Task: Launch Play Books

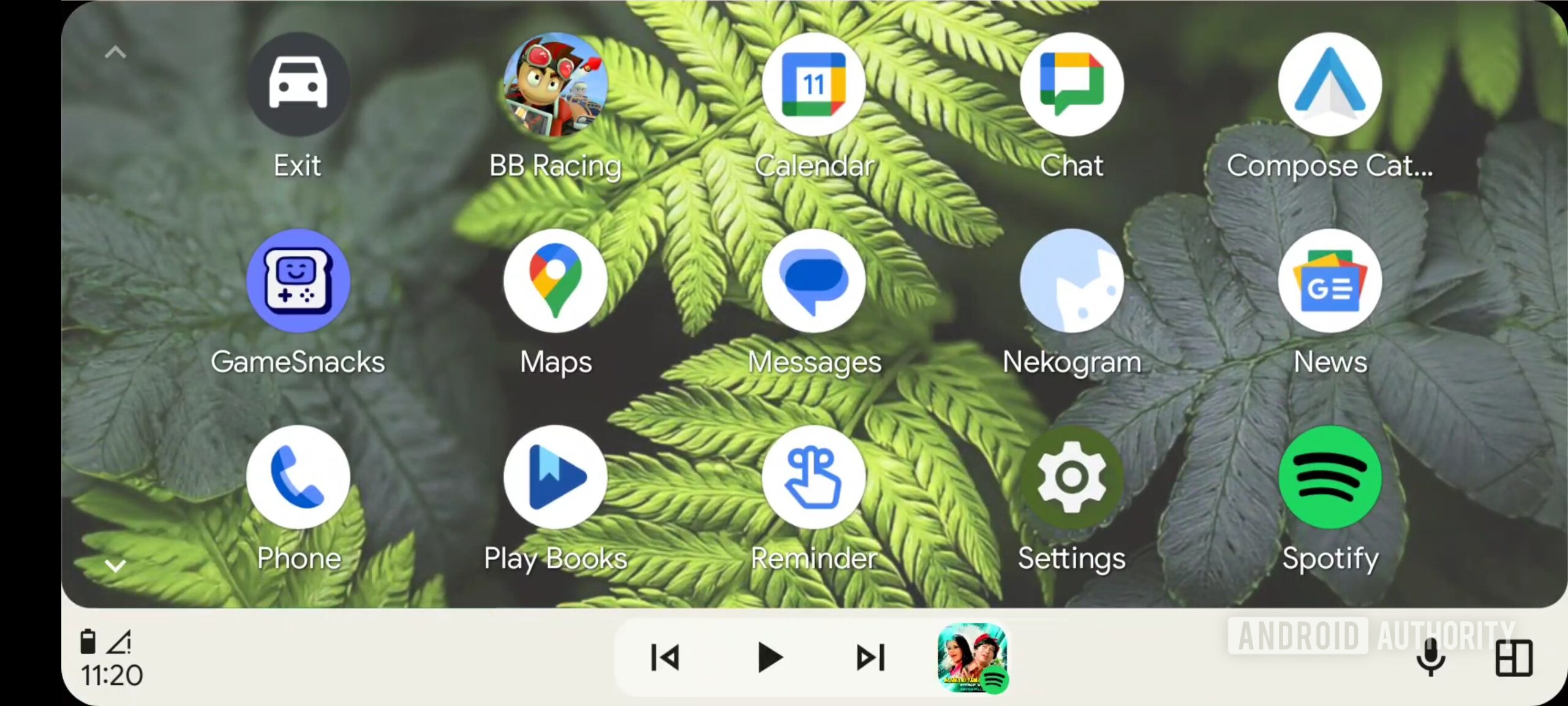Action: (x=556, y=477)
